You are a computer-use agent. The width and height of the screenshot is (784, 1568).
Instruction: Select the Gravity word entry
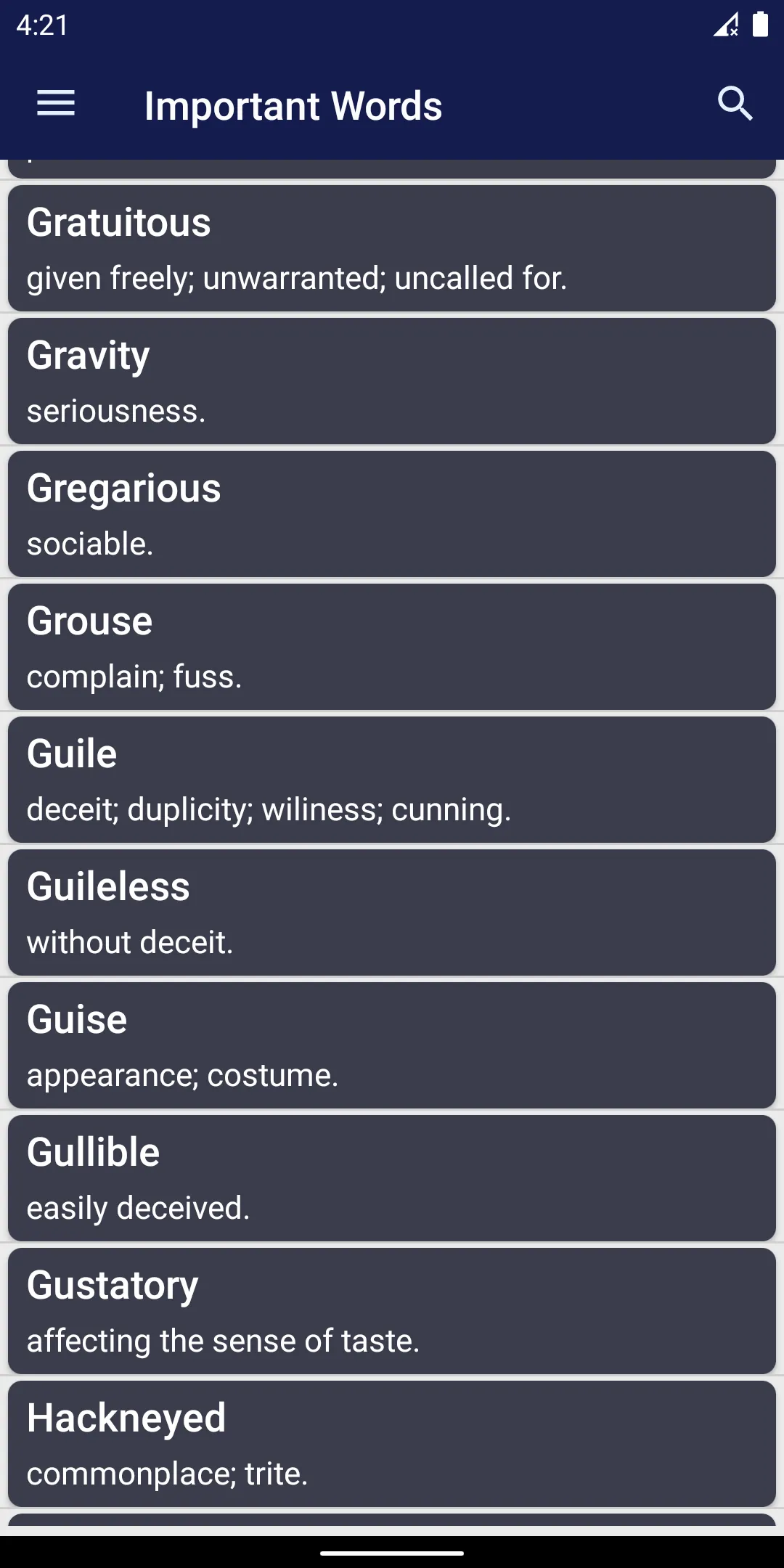pyautogui.click(x=392, y=381)
